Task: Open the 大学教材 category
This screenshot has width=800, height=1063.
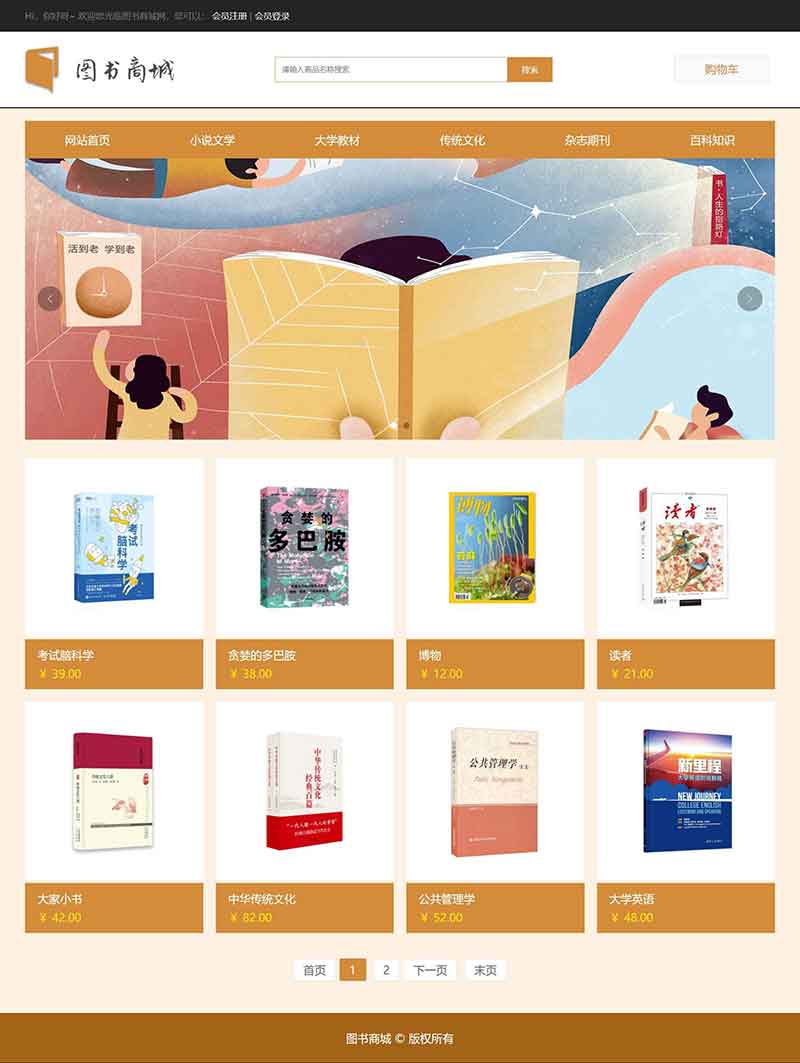Action: tap(337, 140)
